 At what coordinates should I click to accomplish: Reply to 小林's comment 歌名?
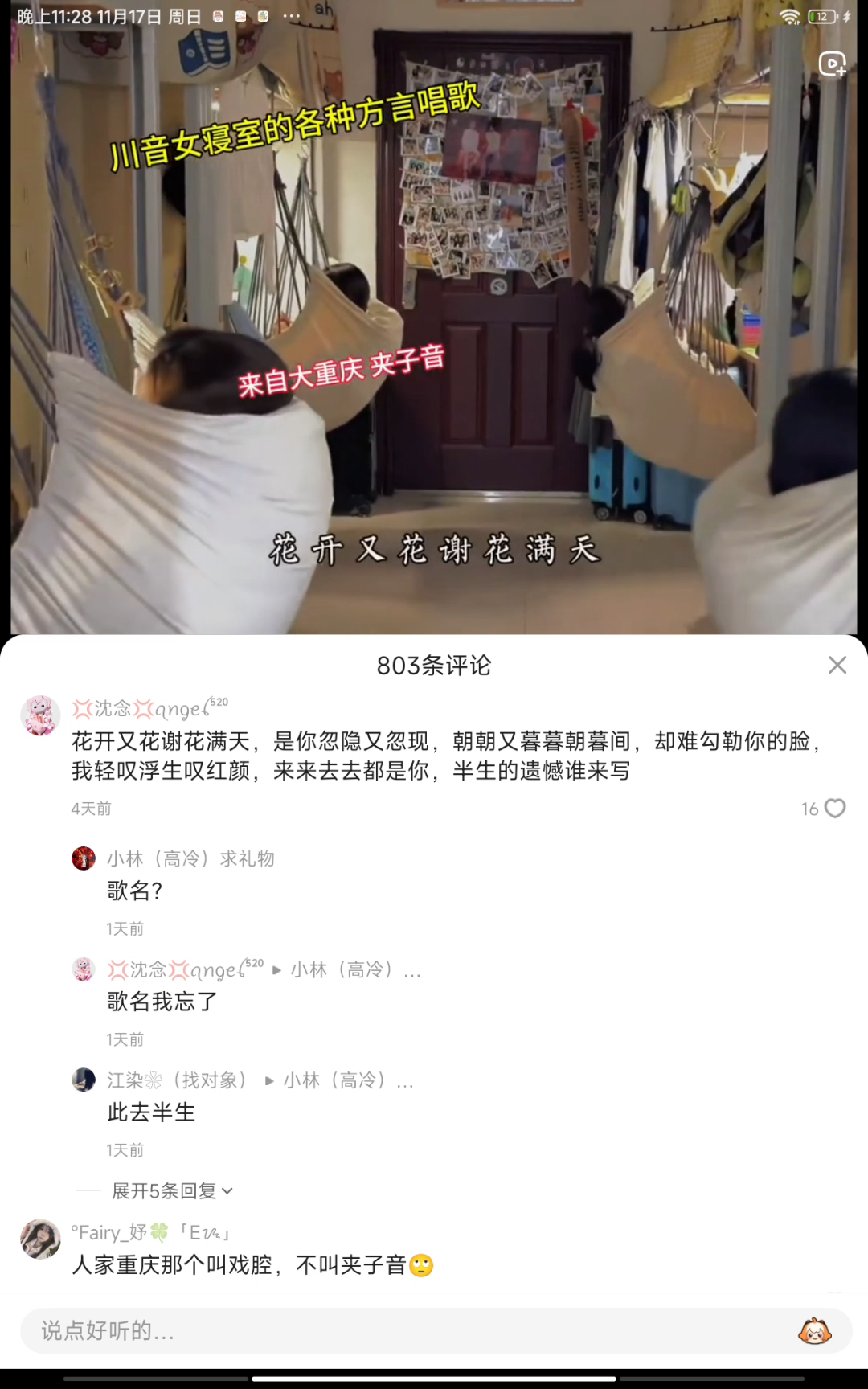pyautogui.click(x=135, y=891)
